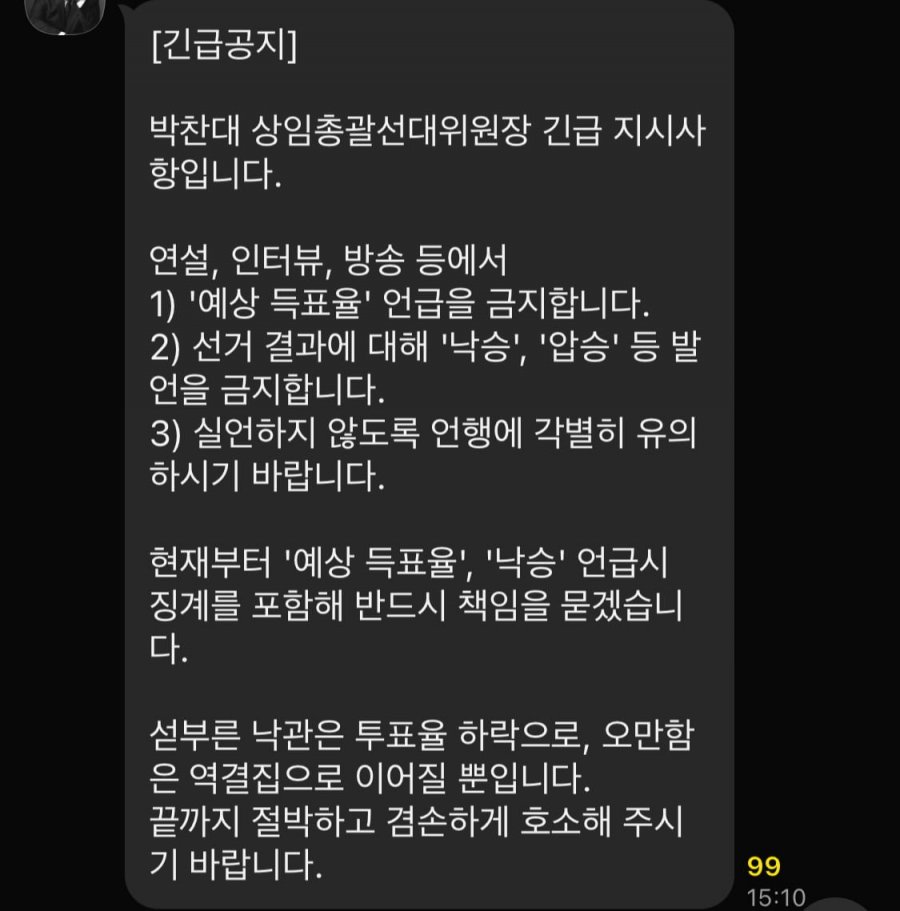The height and width of the screenshot is (911, 900).
Task: Open the message sender's profile picture
Action: pyautogui.click(x=65, y=12)
